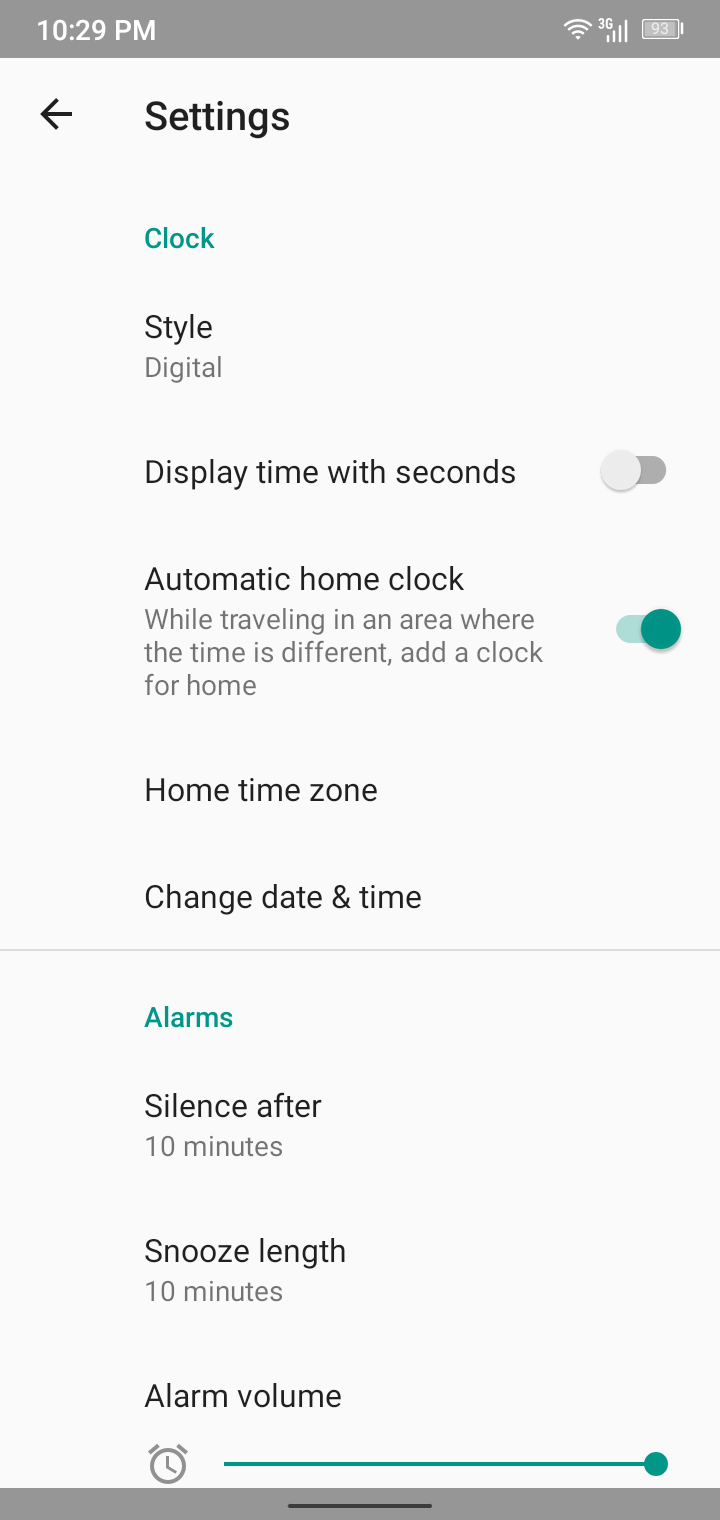This screenshot has width=720, height=1520.
Task: Select the Alarms section header
Action: (x=188, y=1017)
